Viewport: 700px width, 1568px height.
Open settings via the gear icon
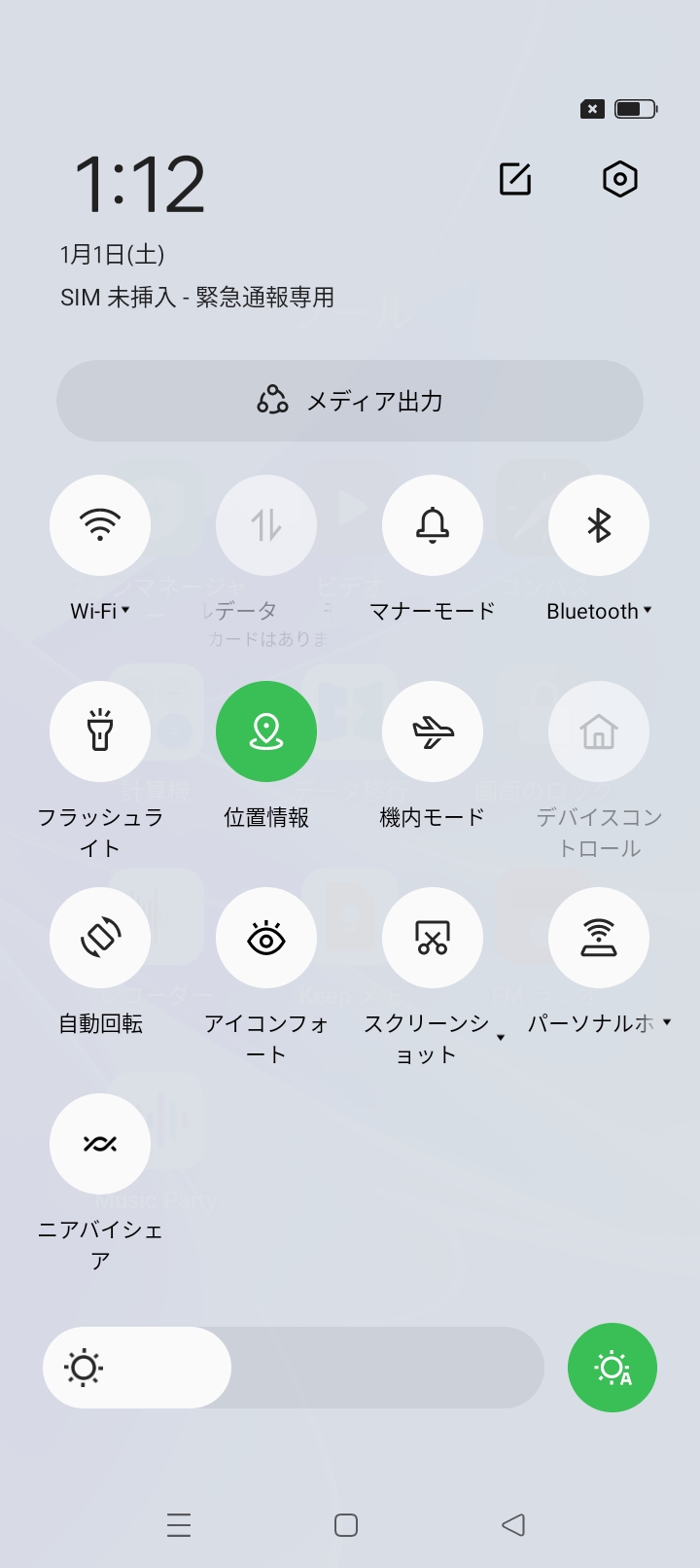pyautogui.click(x=619, y=179)
